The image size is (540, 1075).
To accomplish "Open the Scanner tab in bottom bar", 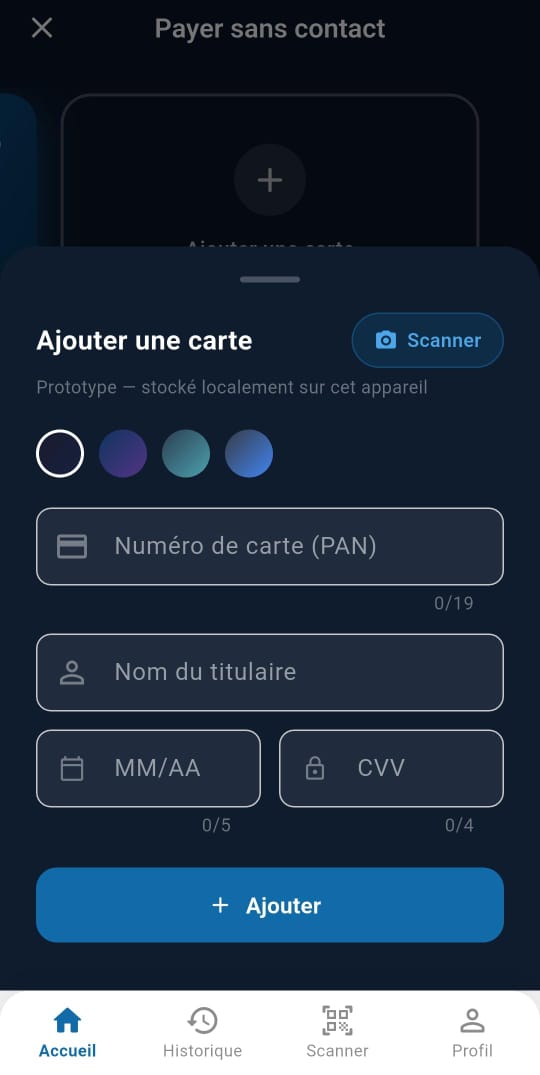I will point(337,1032).
